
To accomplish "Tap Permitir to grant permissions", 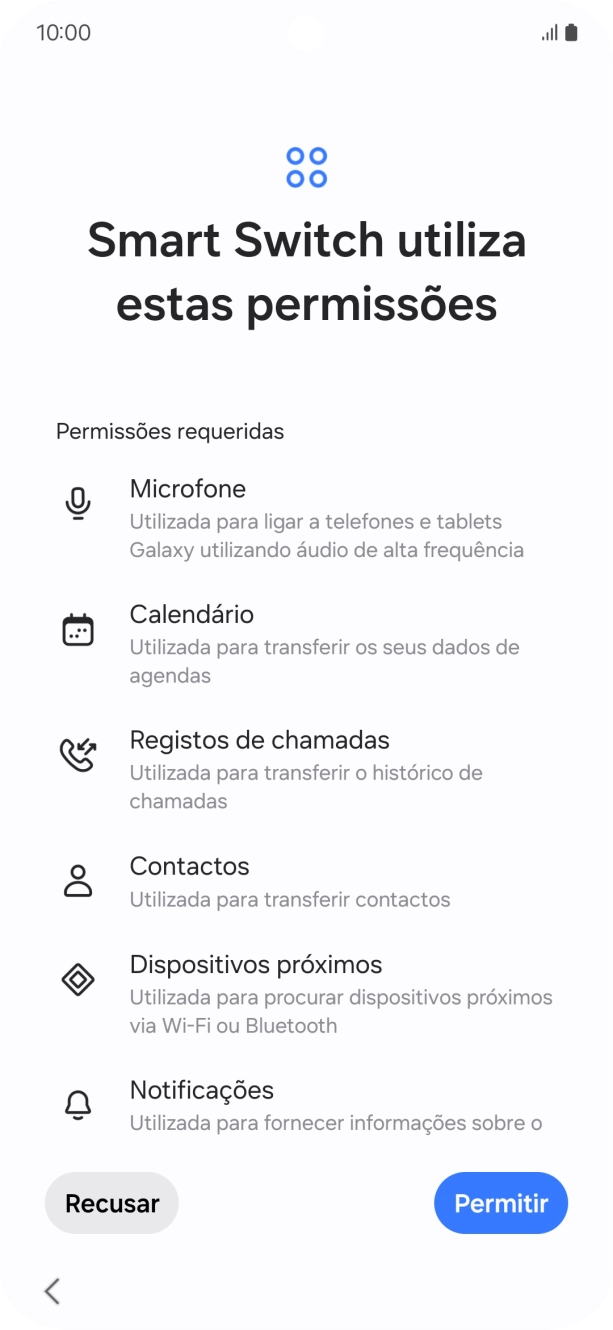I will [500, 1203].
